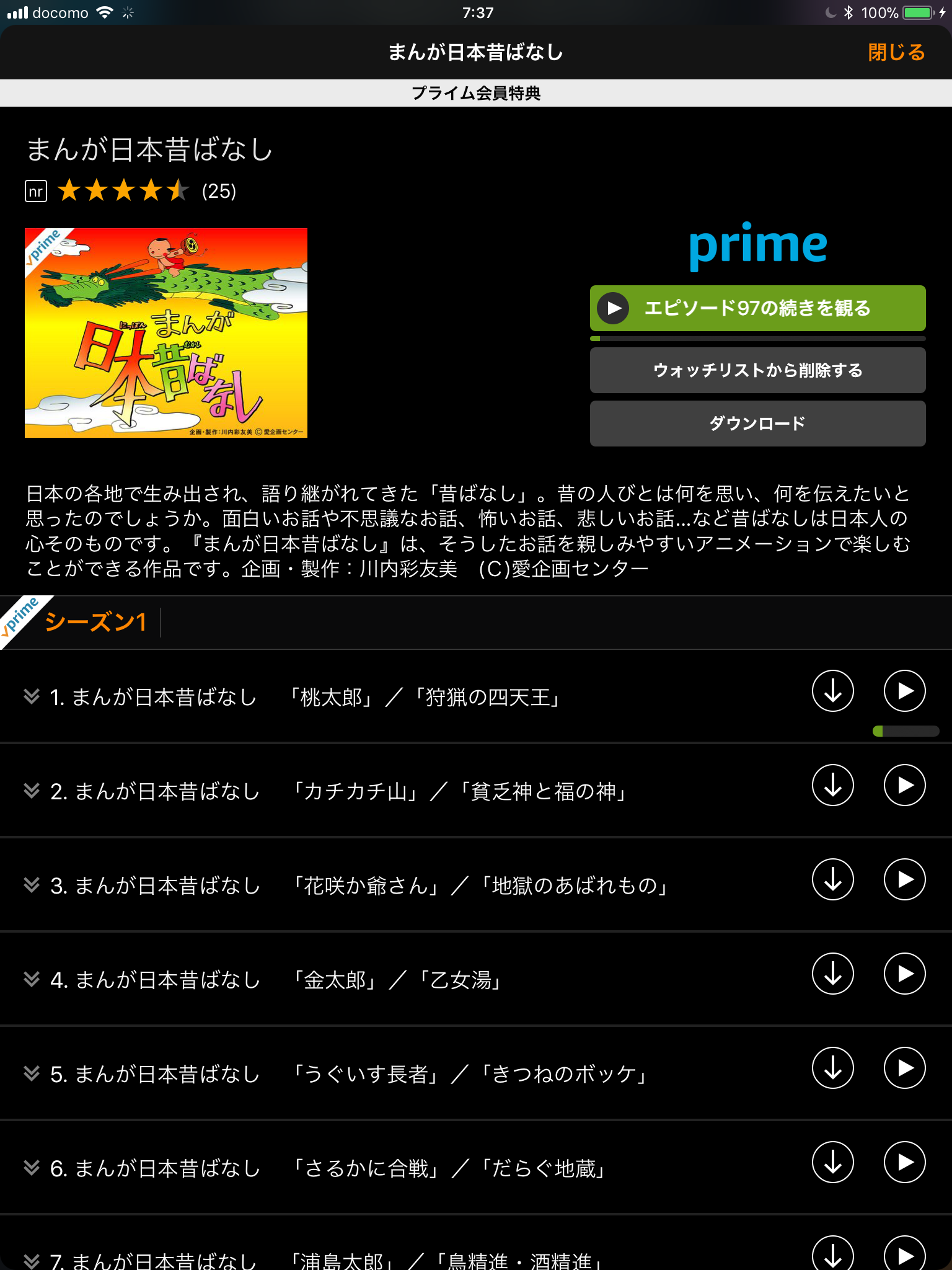Play episode 3 「花咲か爺さん」
Image resolution: width=952 pixels, height=1270 pixels.
pos(904,879)
